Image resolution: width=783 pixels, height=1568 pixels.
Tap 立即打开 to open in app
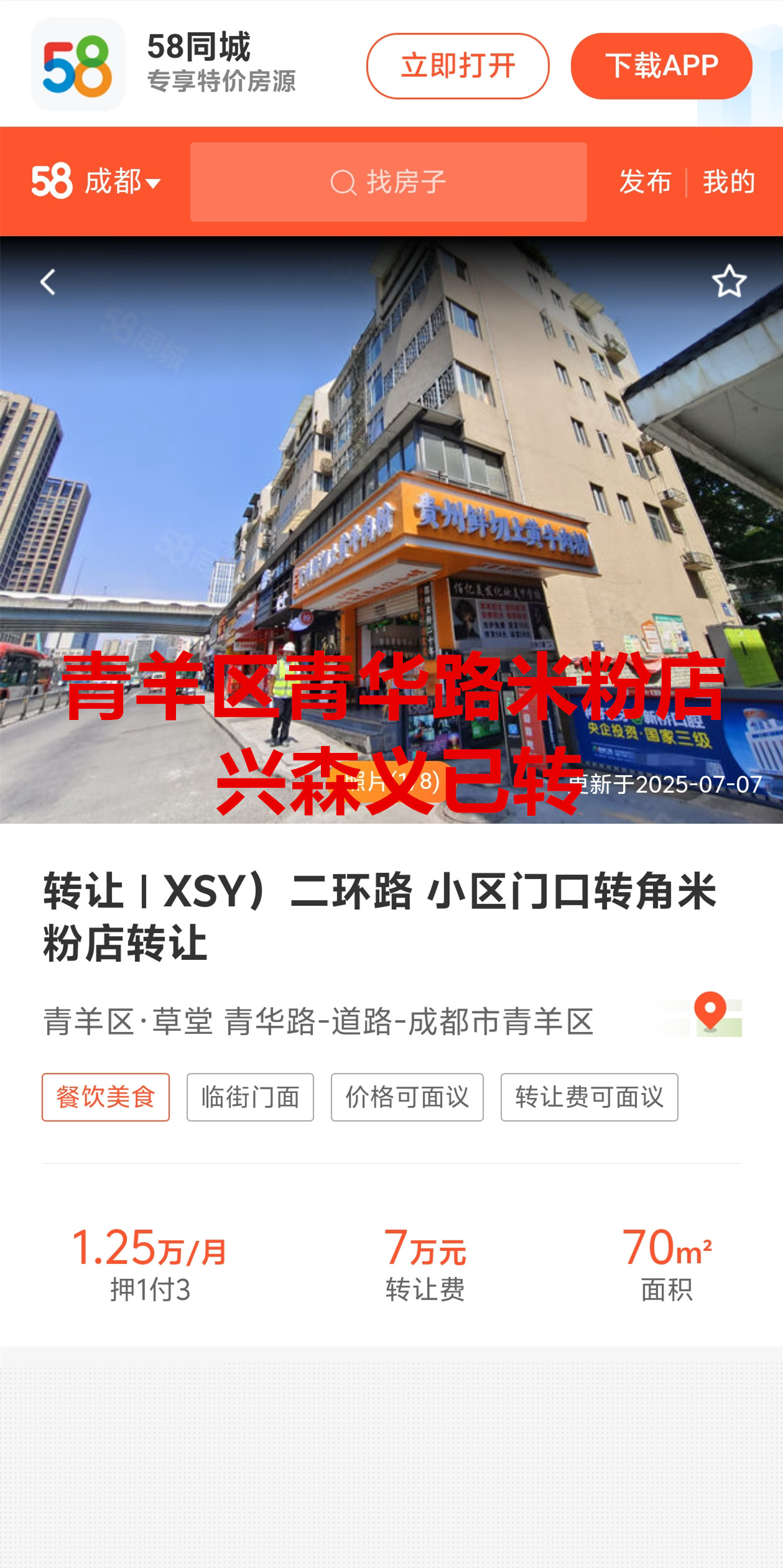click(x=457, y=66)
